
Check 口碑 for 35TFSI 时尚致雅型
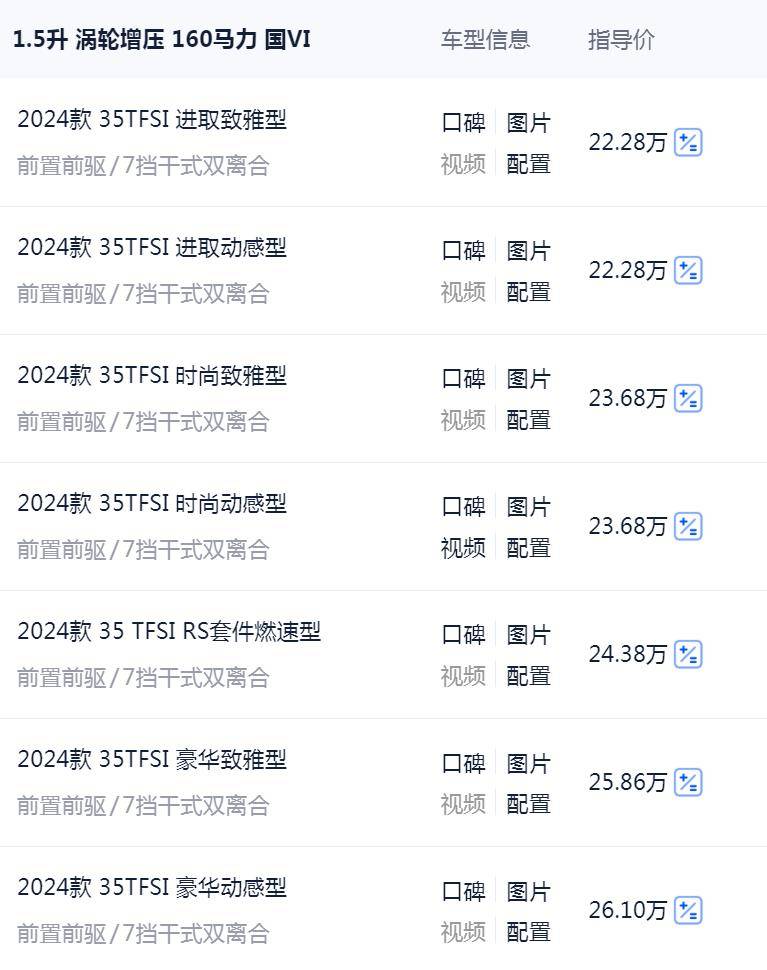pos(463,379)
